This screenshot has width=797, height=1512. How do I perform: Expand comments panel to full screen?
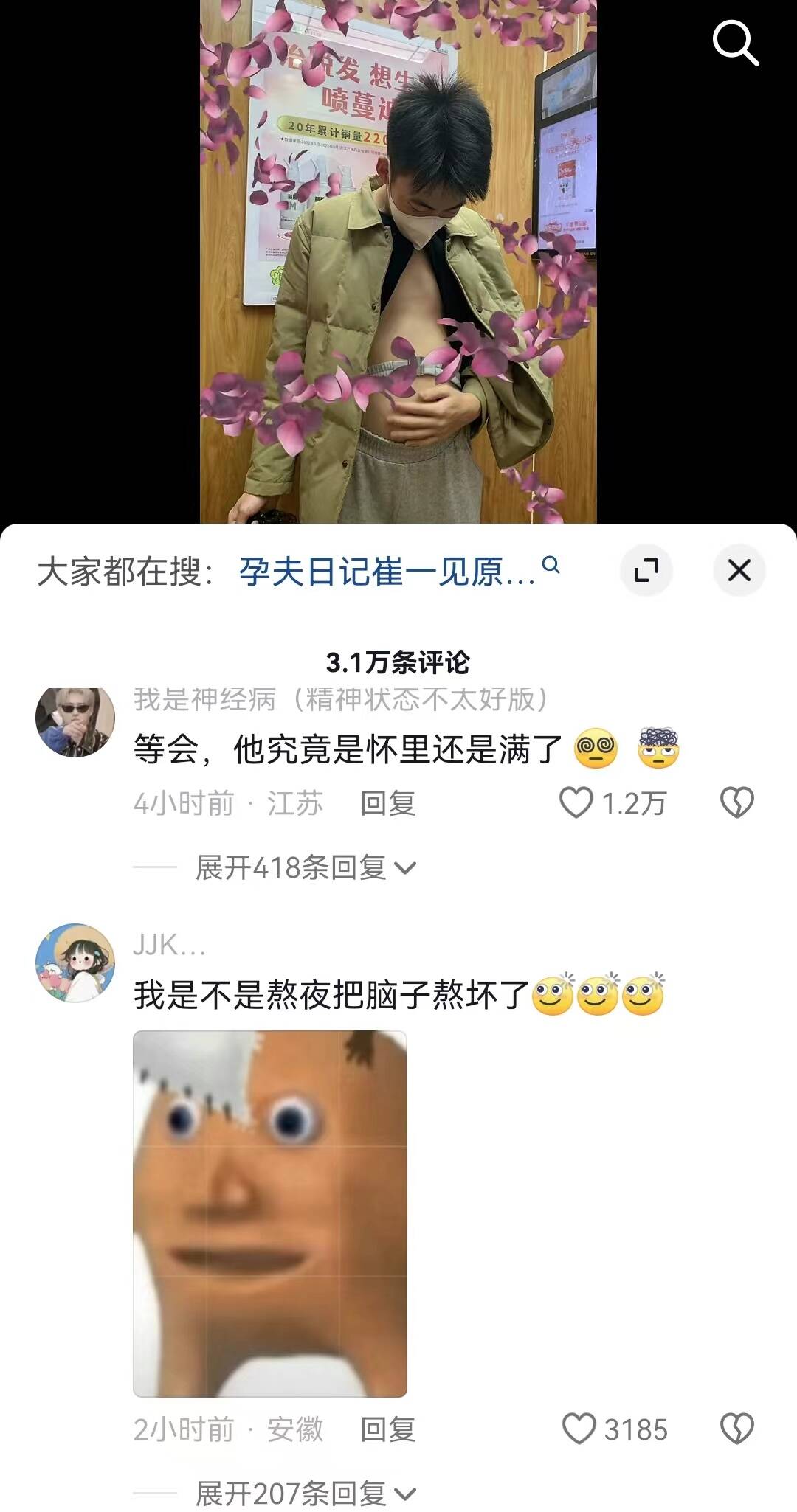646,570
